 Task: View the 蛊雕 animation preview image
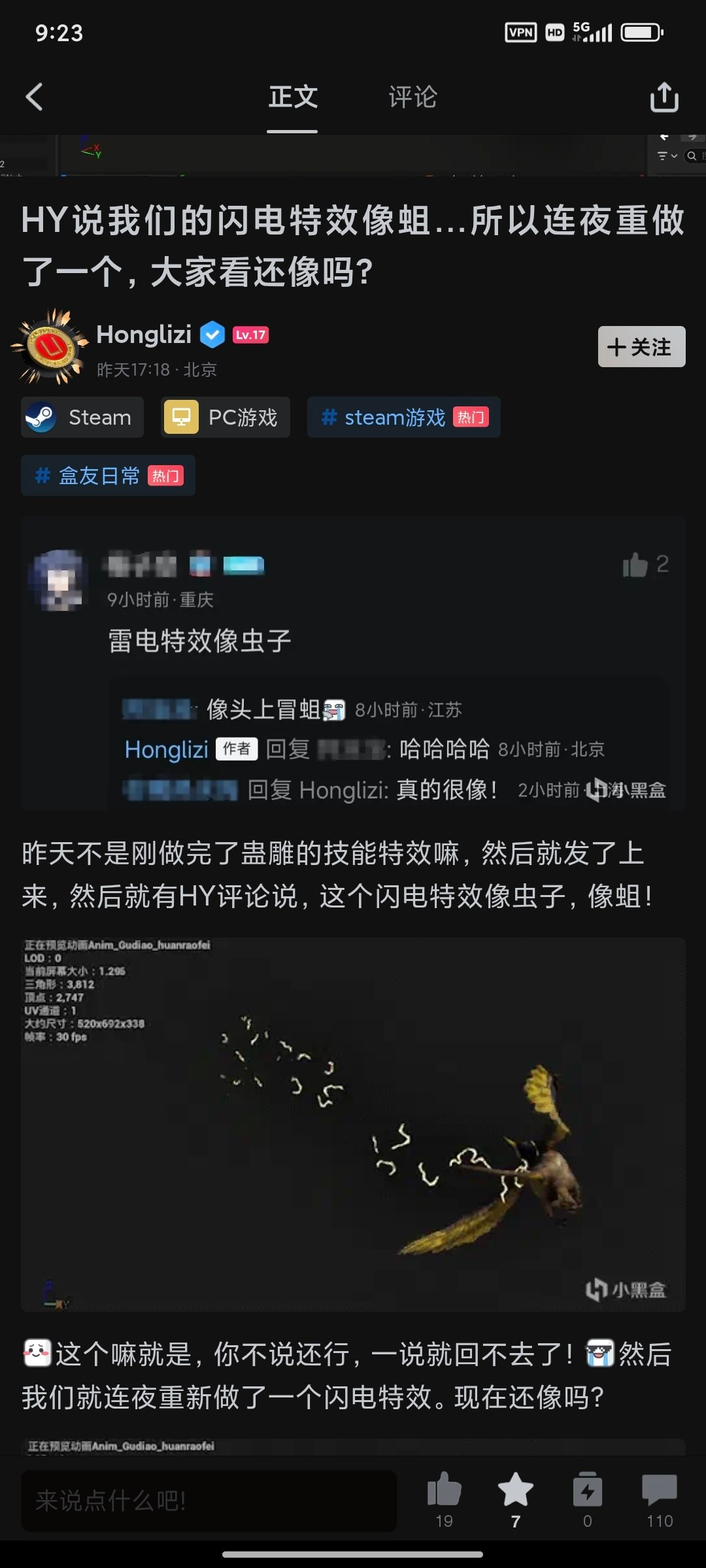[353, 1124]
